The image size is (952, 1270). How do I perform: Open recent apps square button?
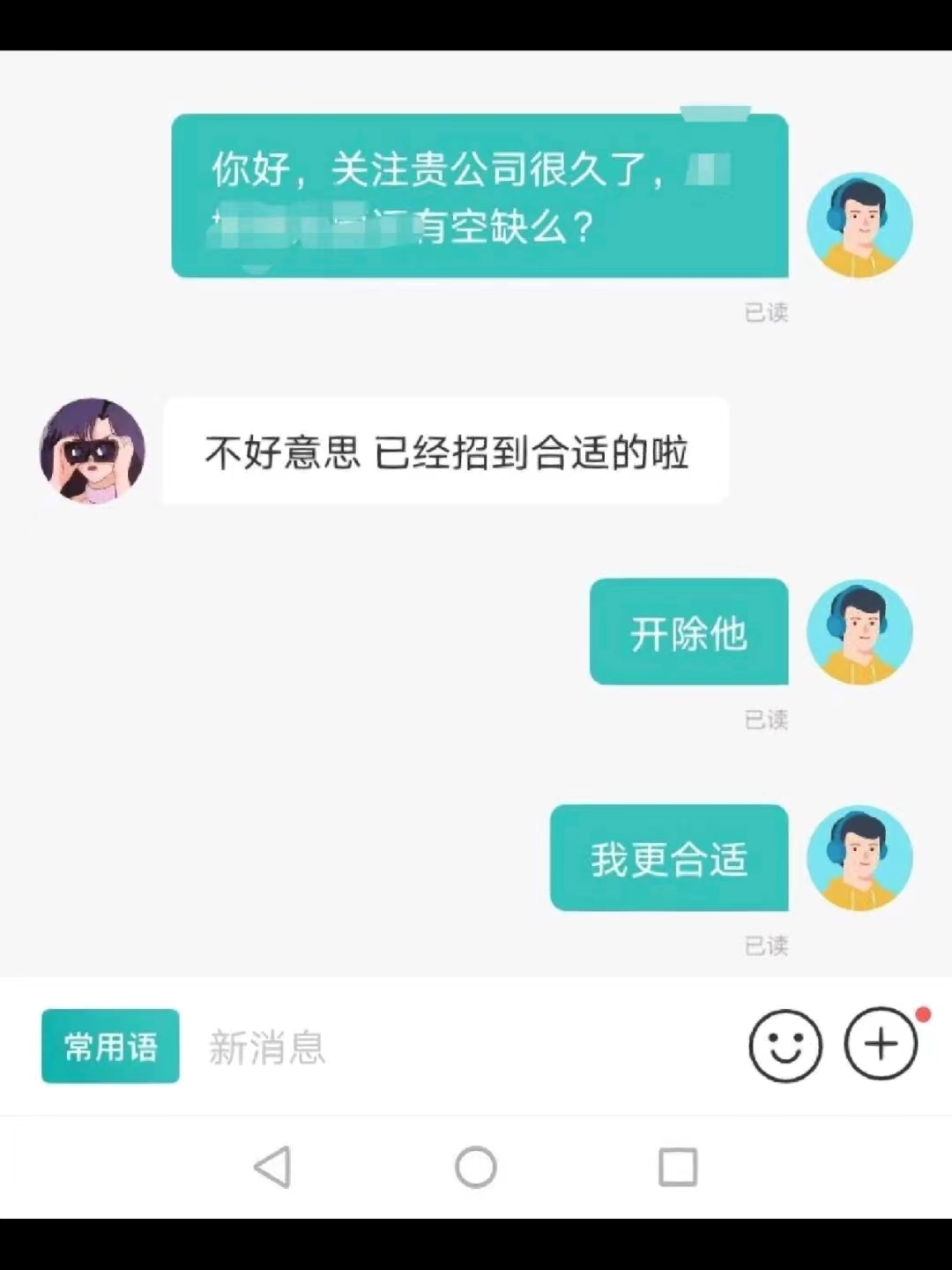coord(678,1167)
